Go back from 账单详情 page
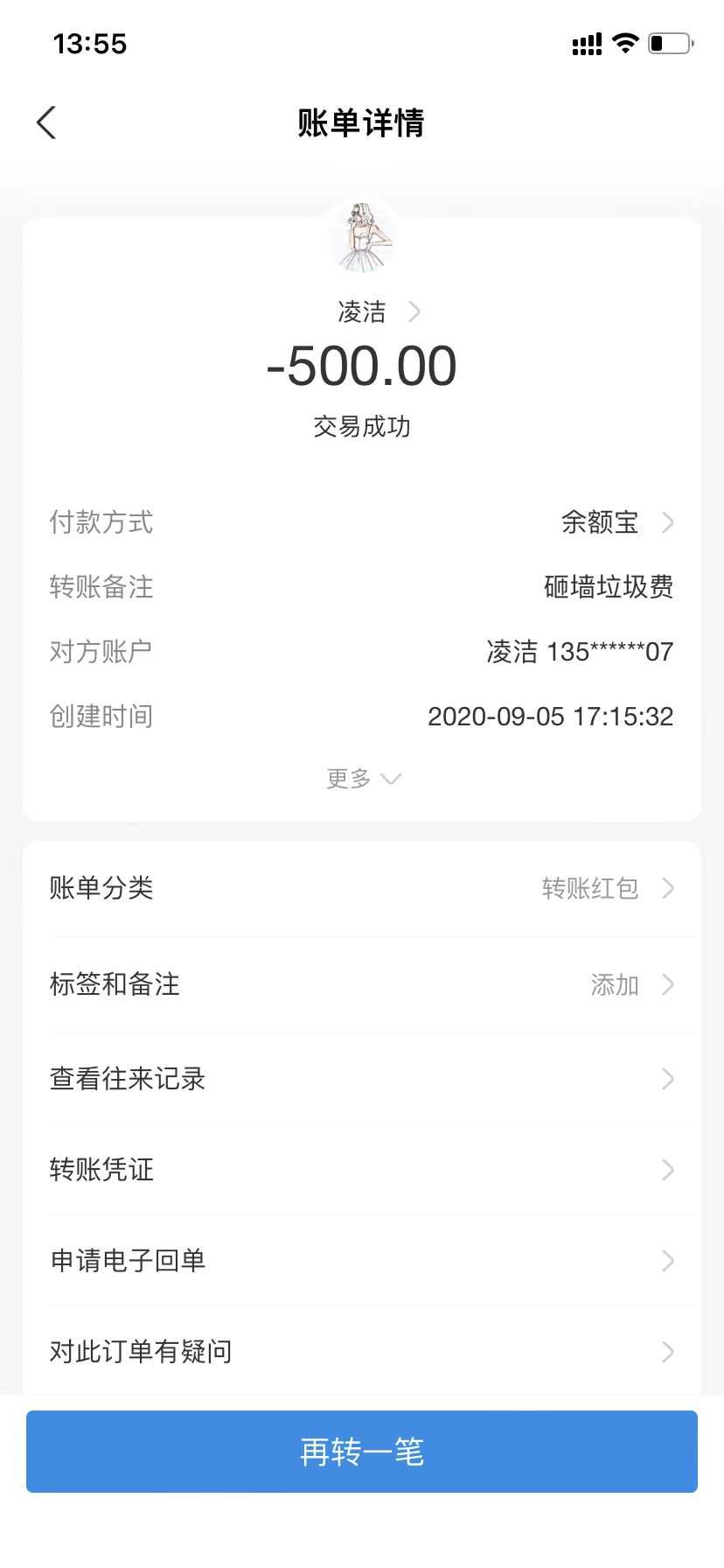This screenshot has width=724, height=1568. (x=47, y=122)
